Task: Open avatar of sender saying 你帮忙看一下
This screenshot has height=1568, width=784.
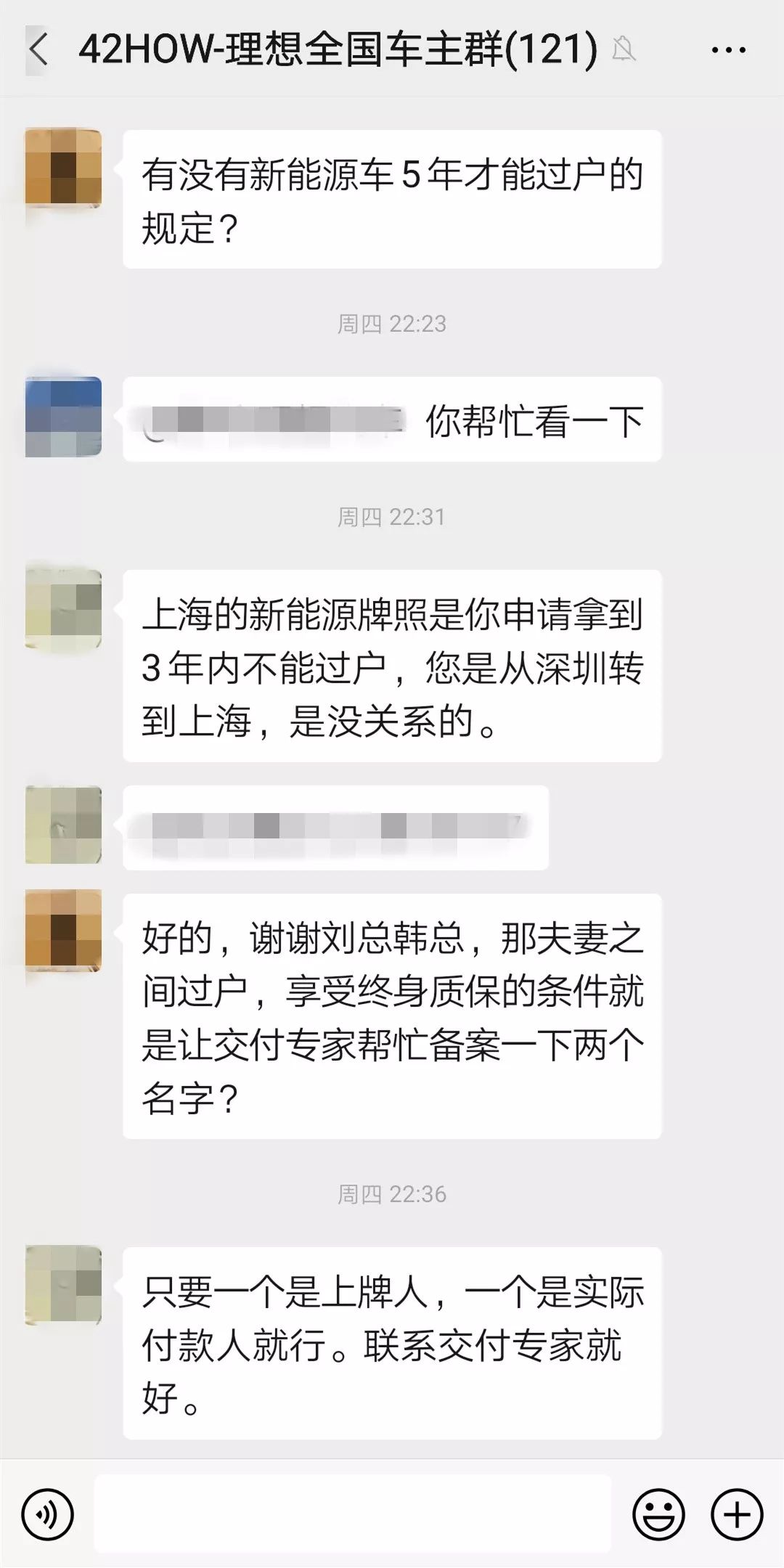Action: tap(63, 417)
